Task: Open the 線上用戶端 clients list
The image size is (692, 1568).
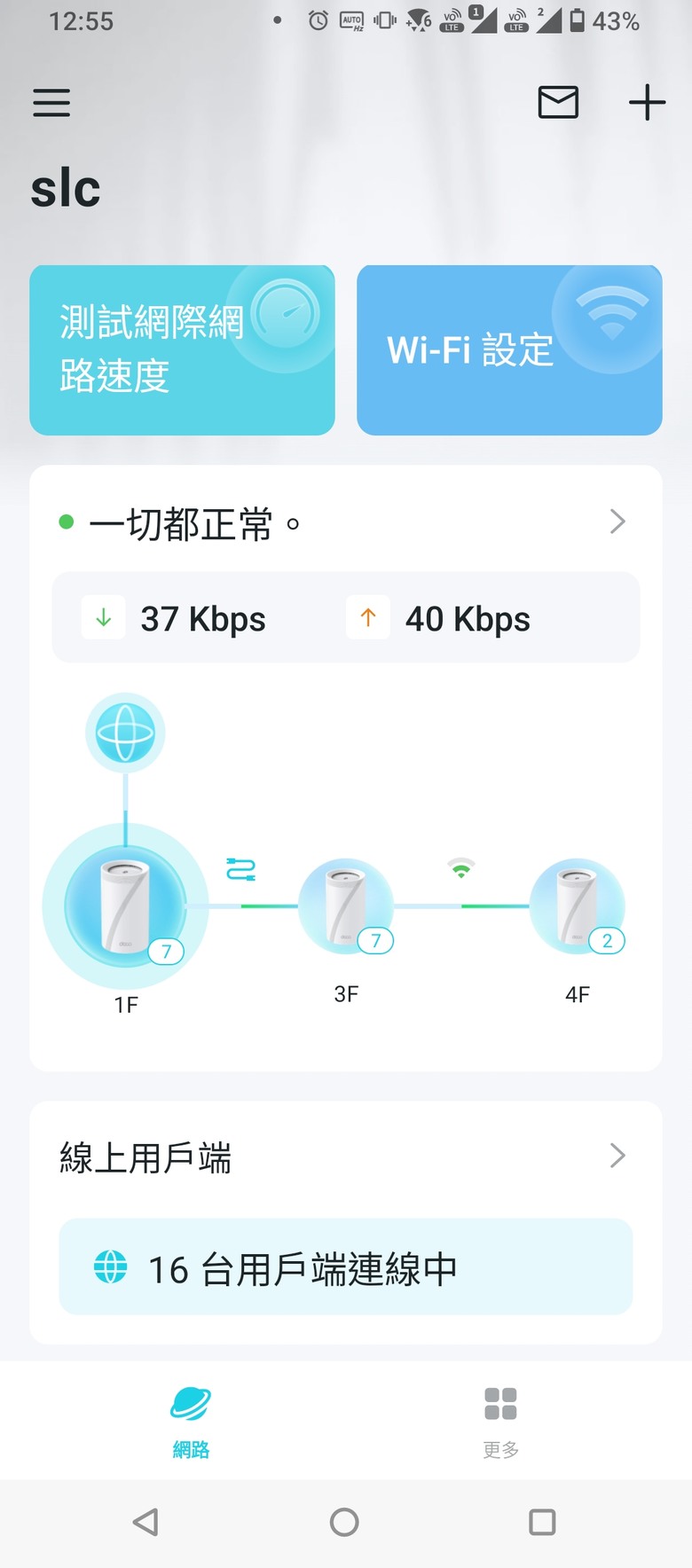Action: (346, 1156)
